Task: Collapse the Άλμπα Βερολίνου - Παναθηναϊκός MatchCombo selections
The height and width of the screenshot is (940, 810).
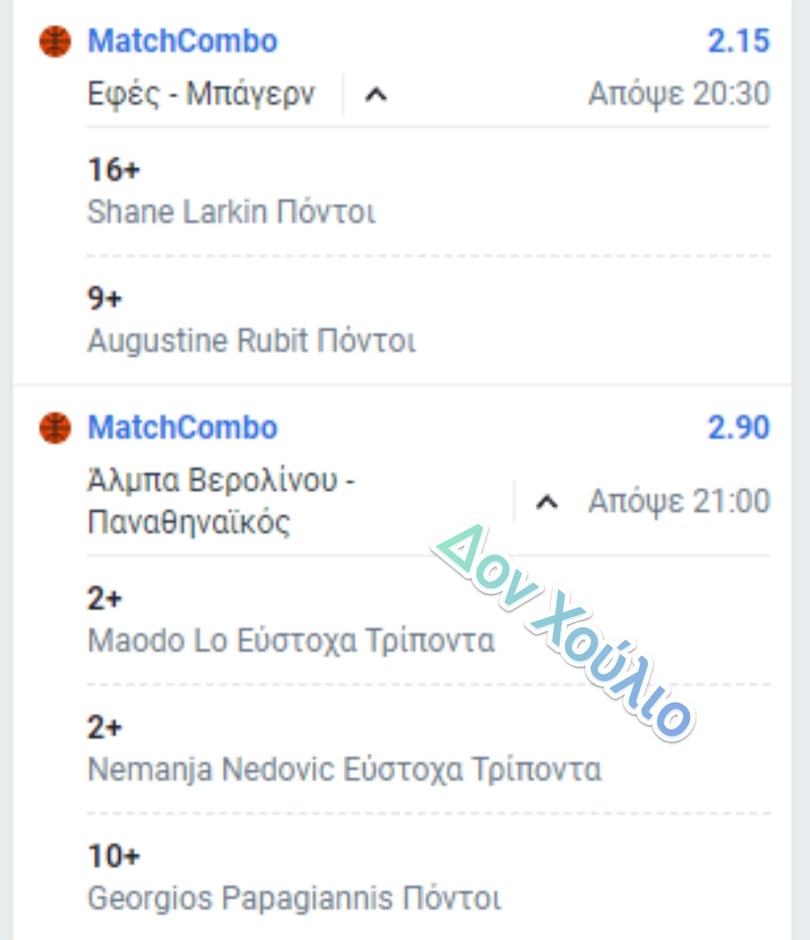Action: (x=546, y=502)
